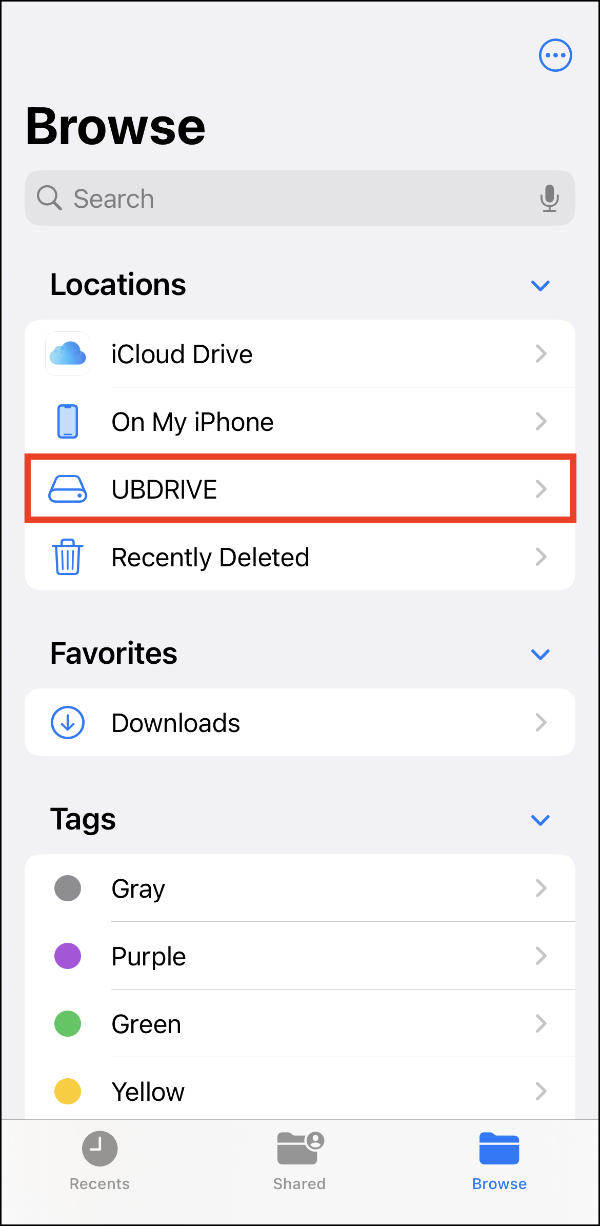Switch to the Recents tab

click(99, 1161)
